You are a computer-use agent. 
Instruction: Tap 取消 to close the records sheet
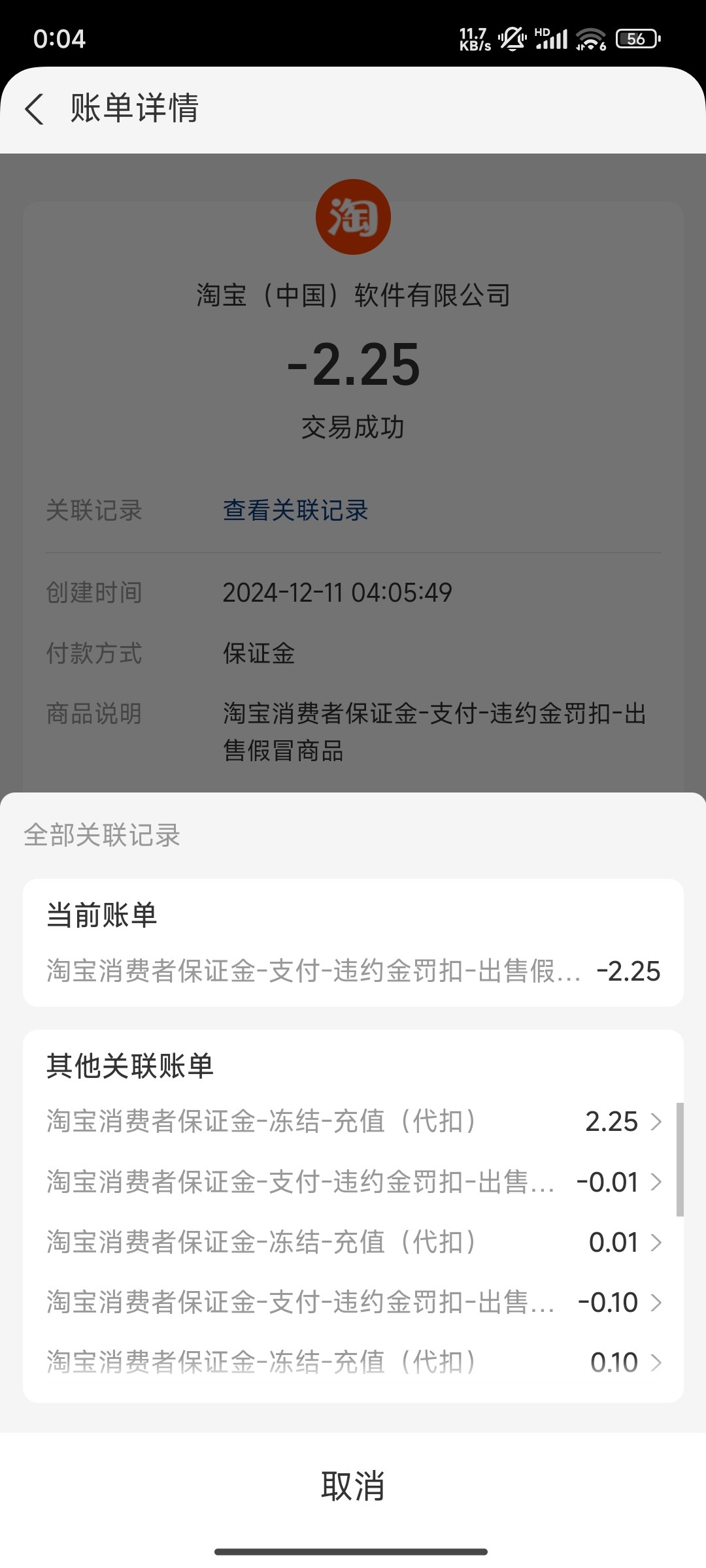[x=353, y=1486]
